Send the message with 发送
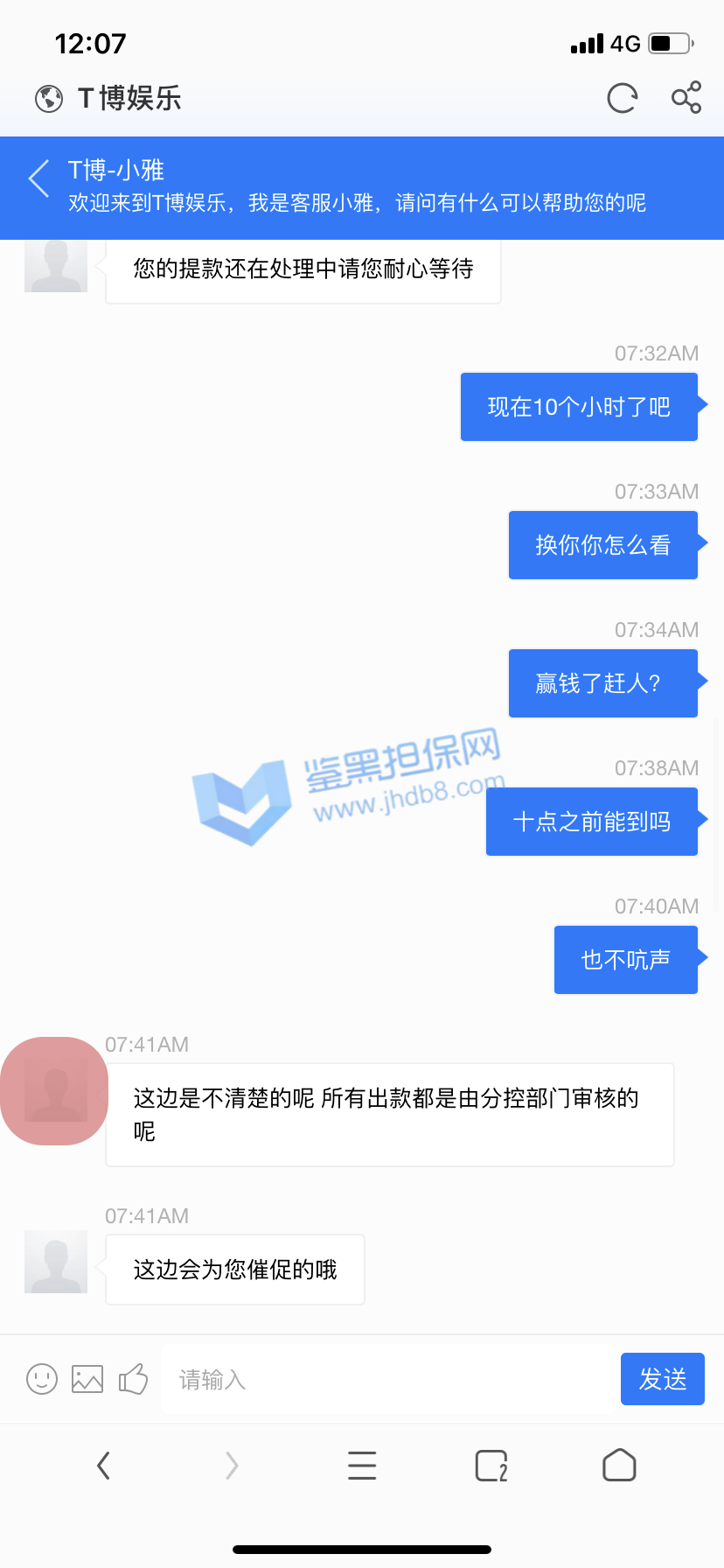Image resolution: width=724 pixels, height=1568 pixels. coord(662,1379)
